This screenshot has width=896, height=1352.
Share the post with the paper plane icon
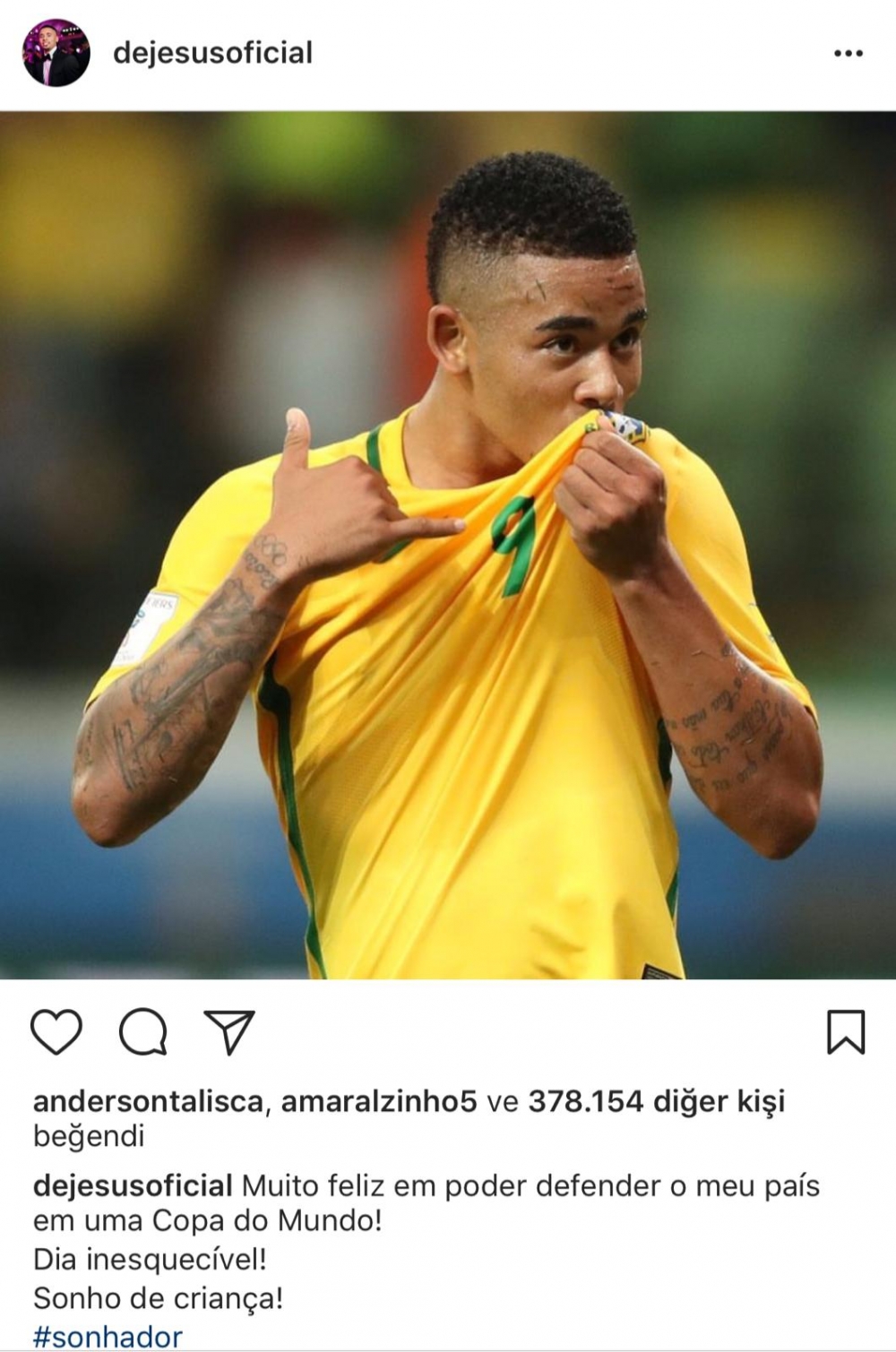(229, 1032)
